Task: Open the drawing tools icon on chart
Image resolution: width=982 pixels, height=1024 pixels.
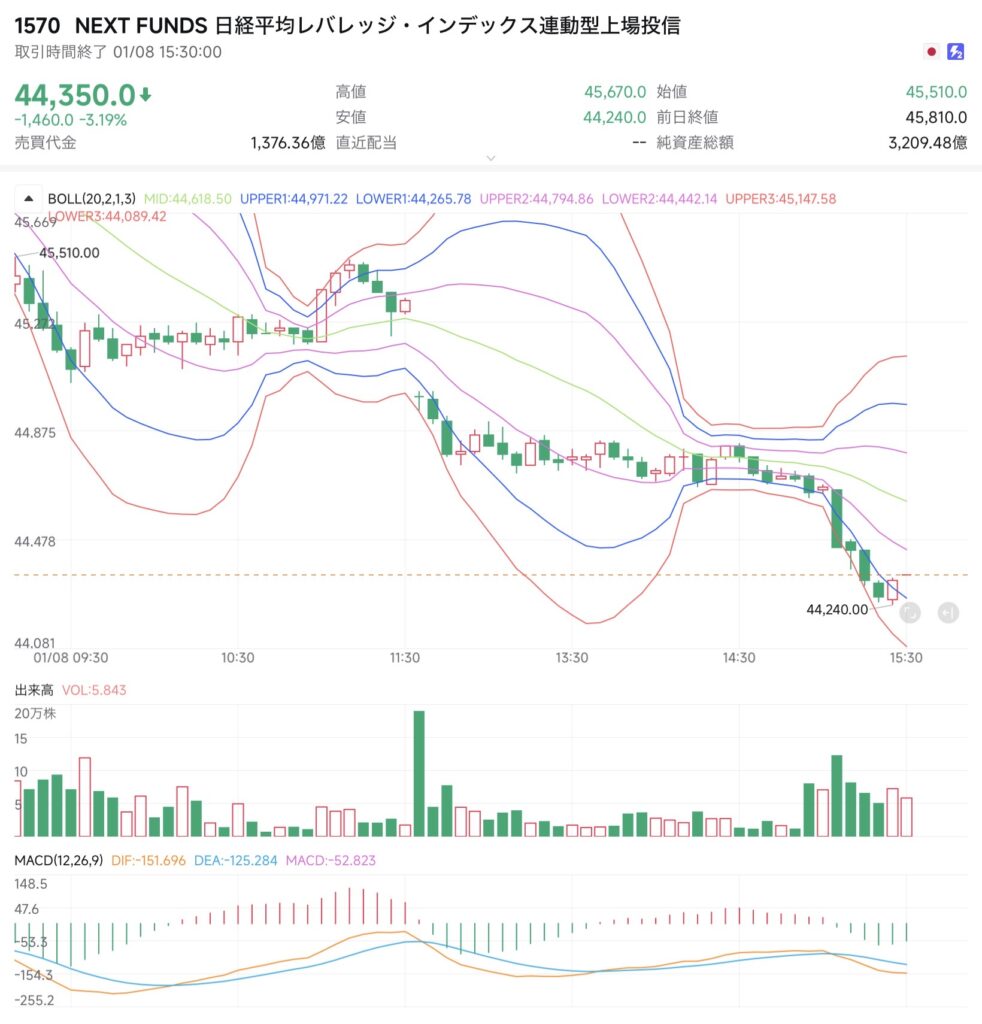Action: (x=910, y=613)
